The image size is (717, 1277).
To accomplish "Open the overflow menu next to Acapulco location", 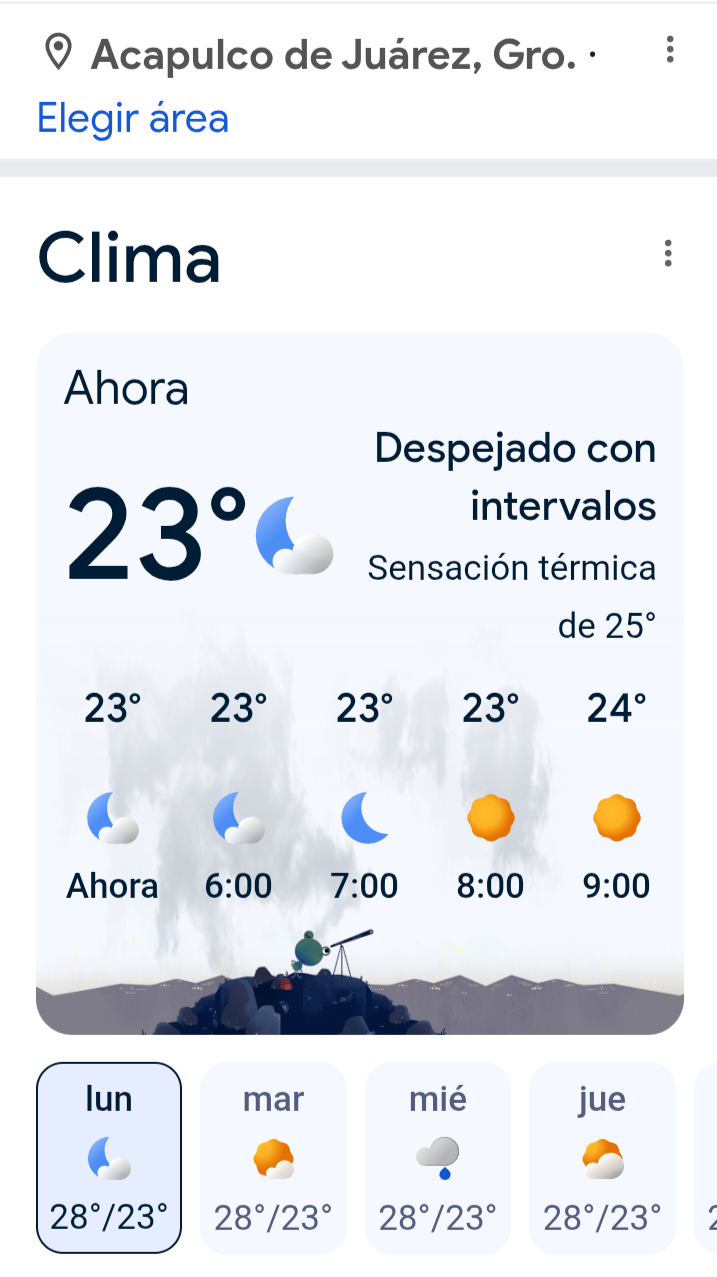I will tap(669, 50).
